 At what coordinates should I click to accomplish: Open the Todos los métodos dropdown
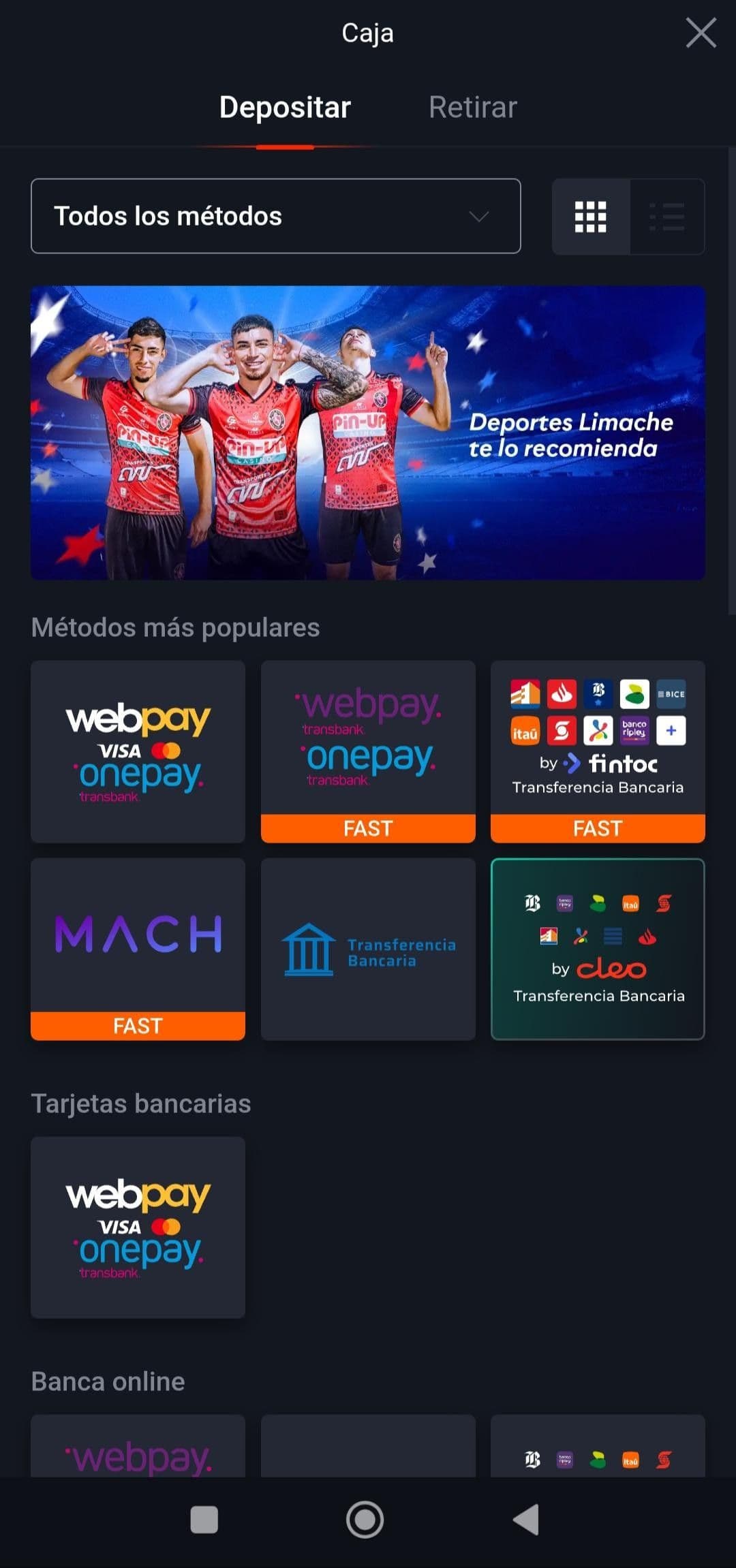pyautogui.click(x=275, y=216)
